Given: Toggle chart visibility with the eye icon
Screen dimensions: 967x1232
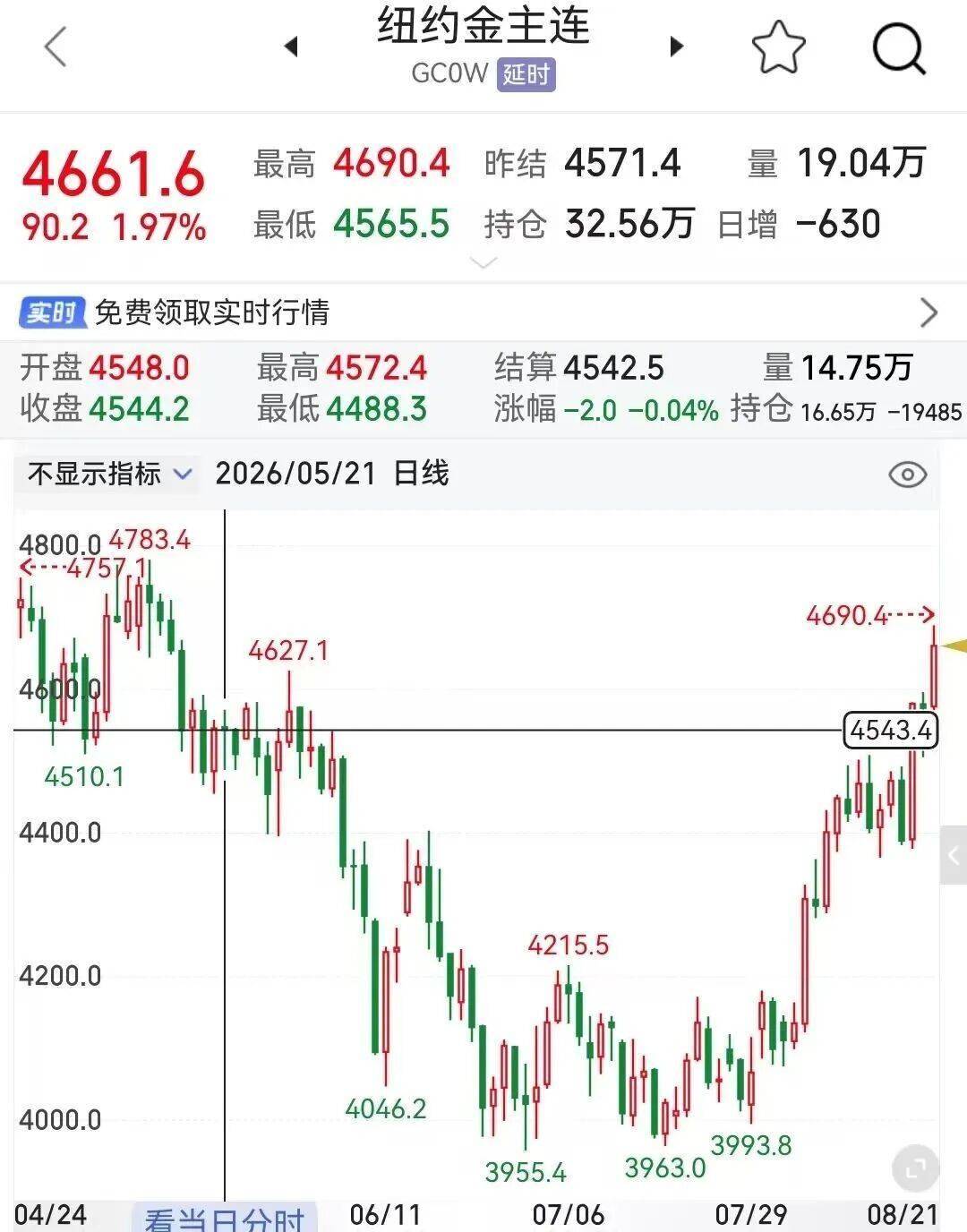Looking at the screenshot, I should (x=907, y=475).
